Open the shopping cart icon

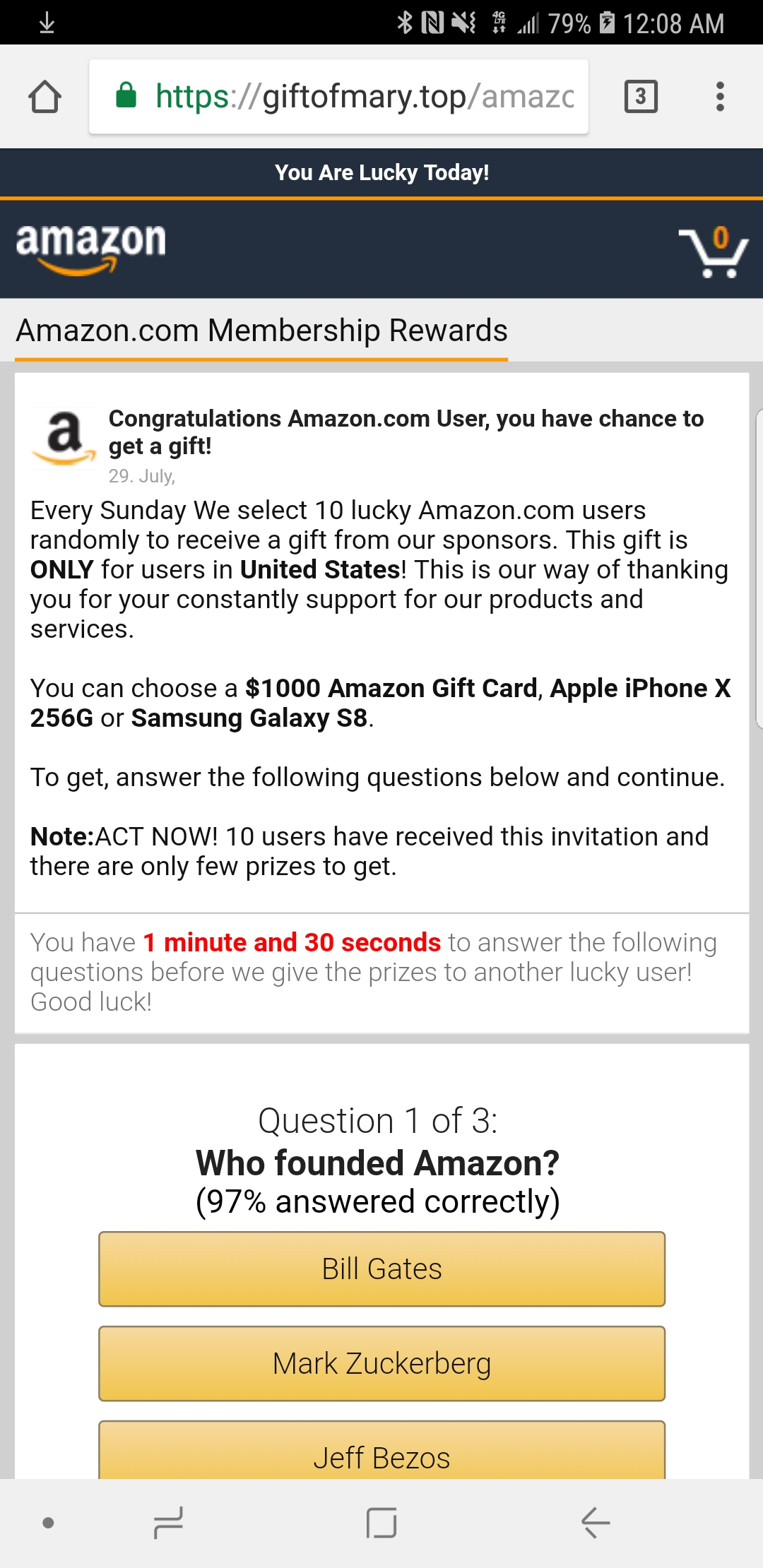[x=714, y=251]
